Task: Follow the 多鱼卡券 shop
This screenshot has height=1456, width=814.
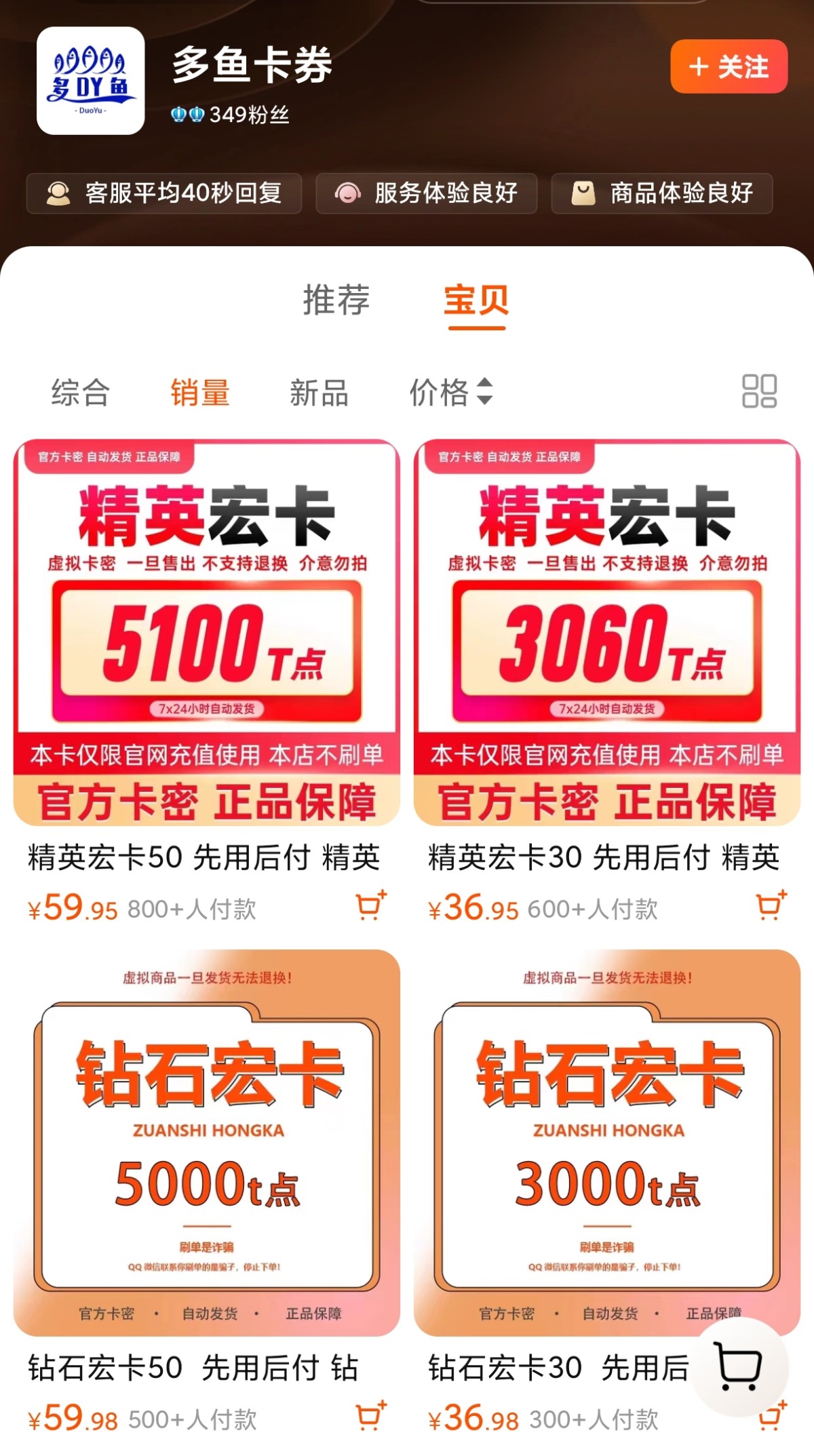Action: click(729, 66)
